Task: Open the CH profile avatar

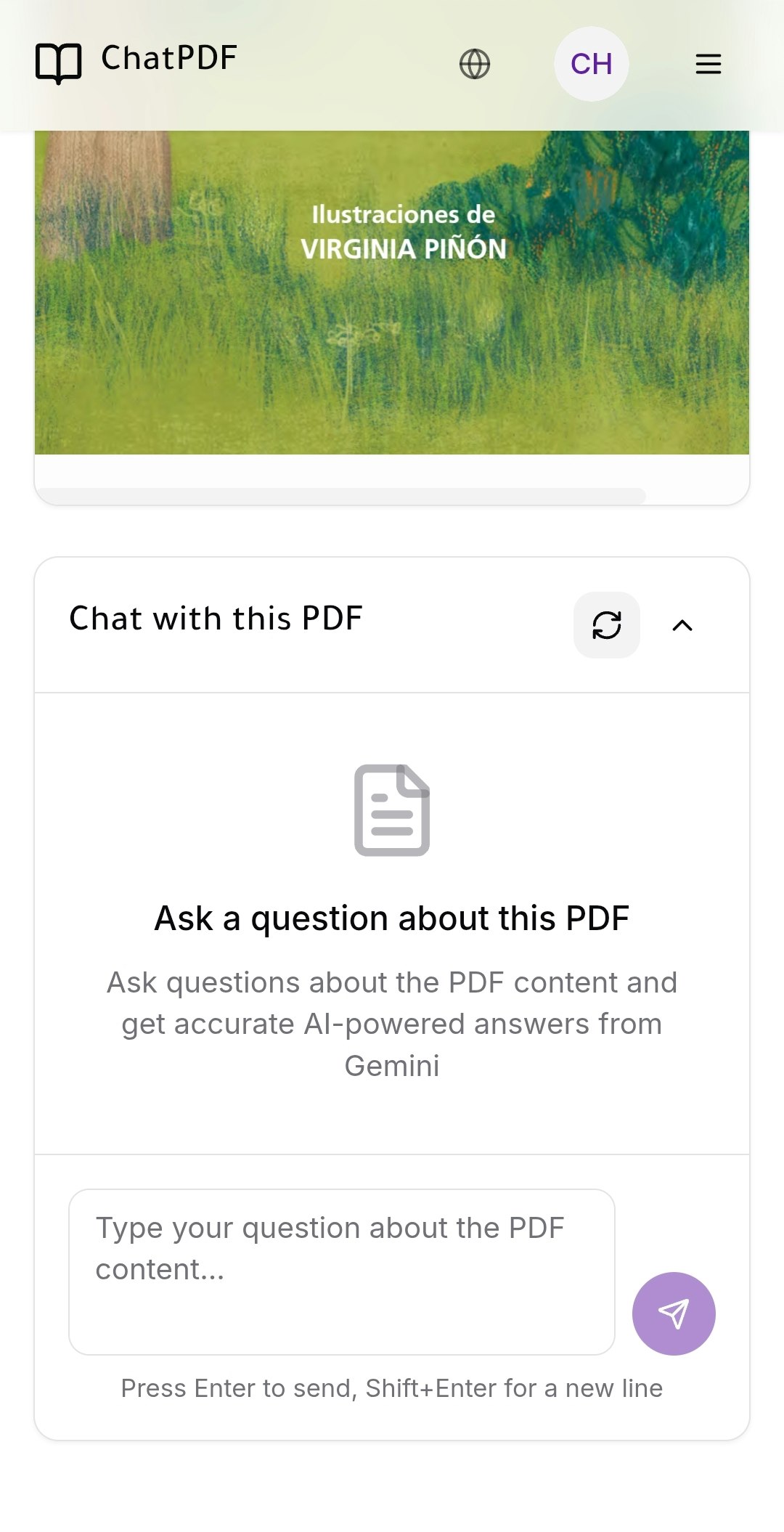Action: coord(591,64)
